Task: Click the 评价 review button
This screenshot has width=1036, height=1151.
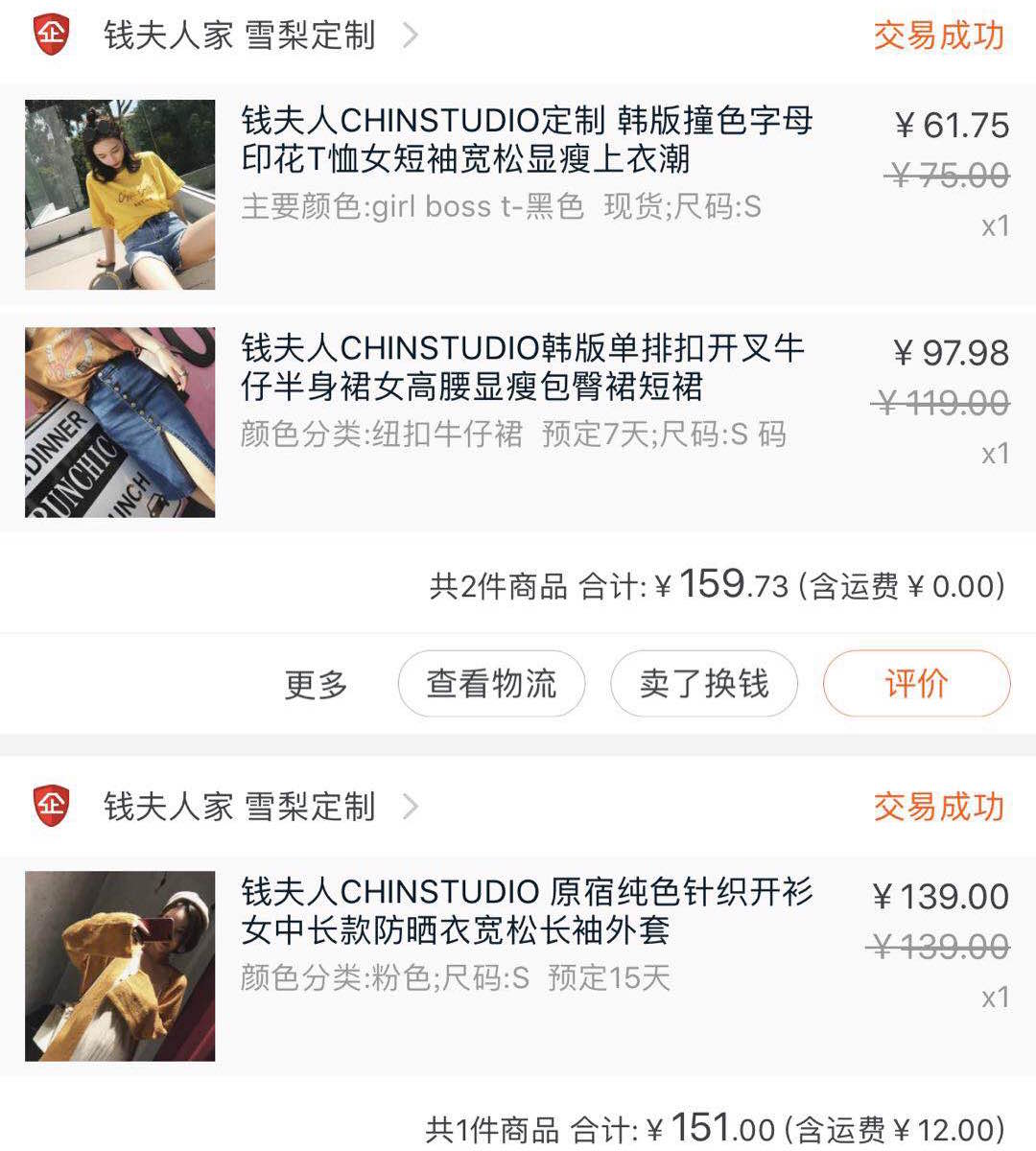Action: 913,683
